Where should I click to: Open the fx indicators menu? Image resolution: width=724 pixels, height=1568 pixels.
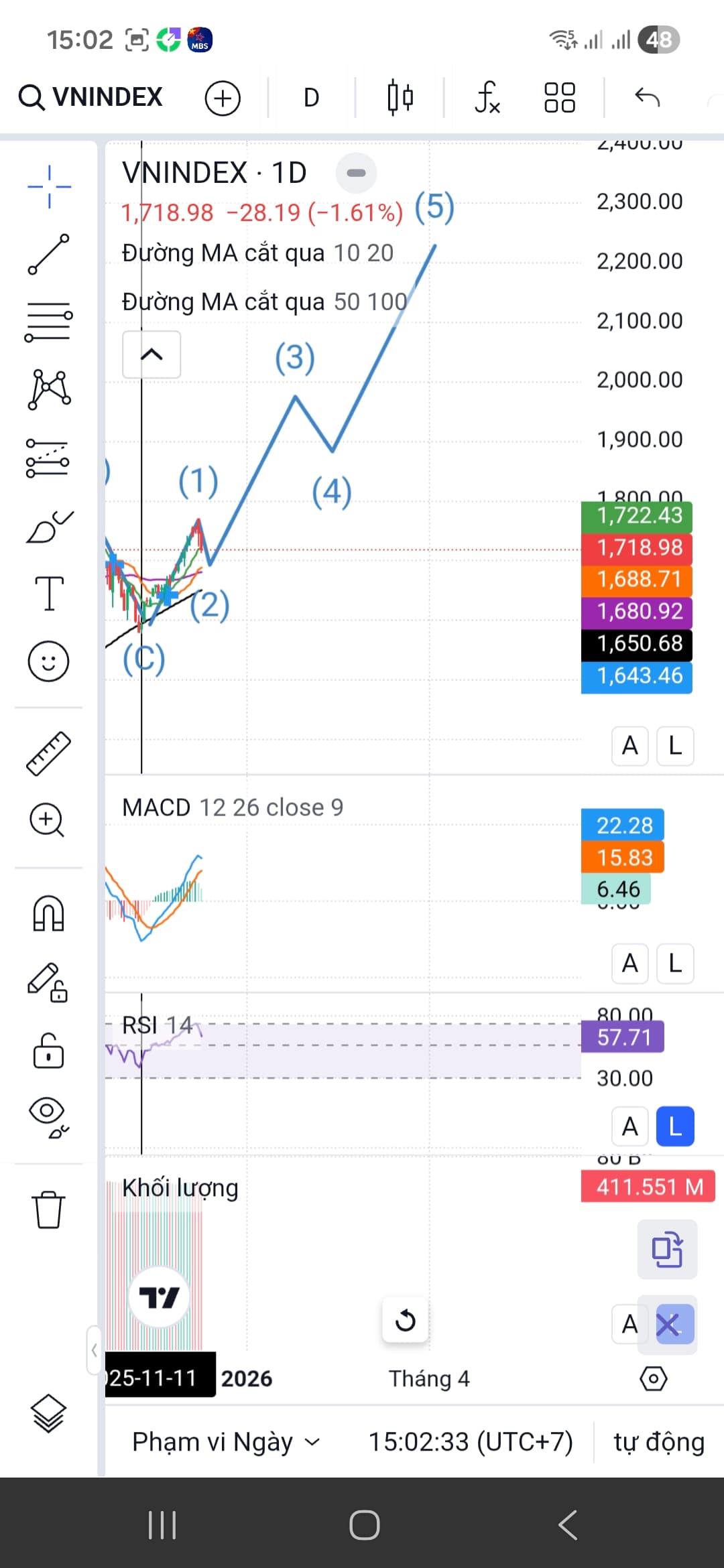487,98
